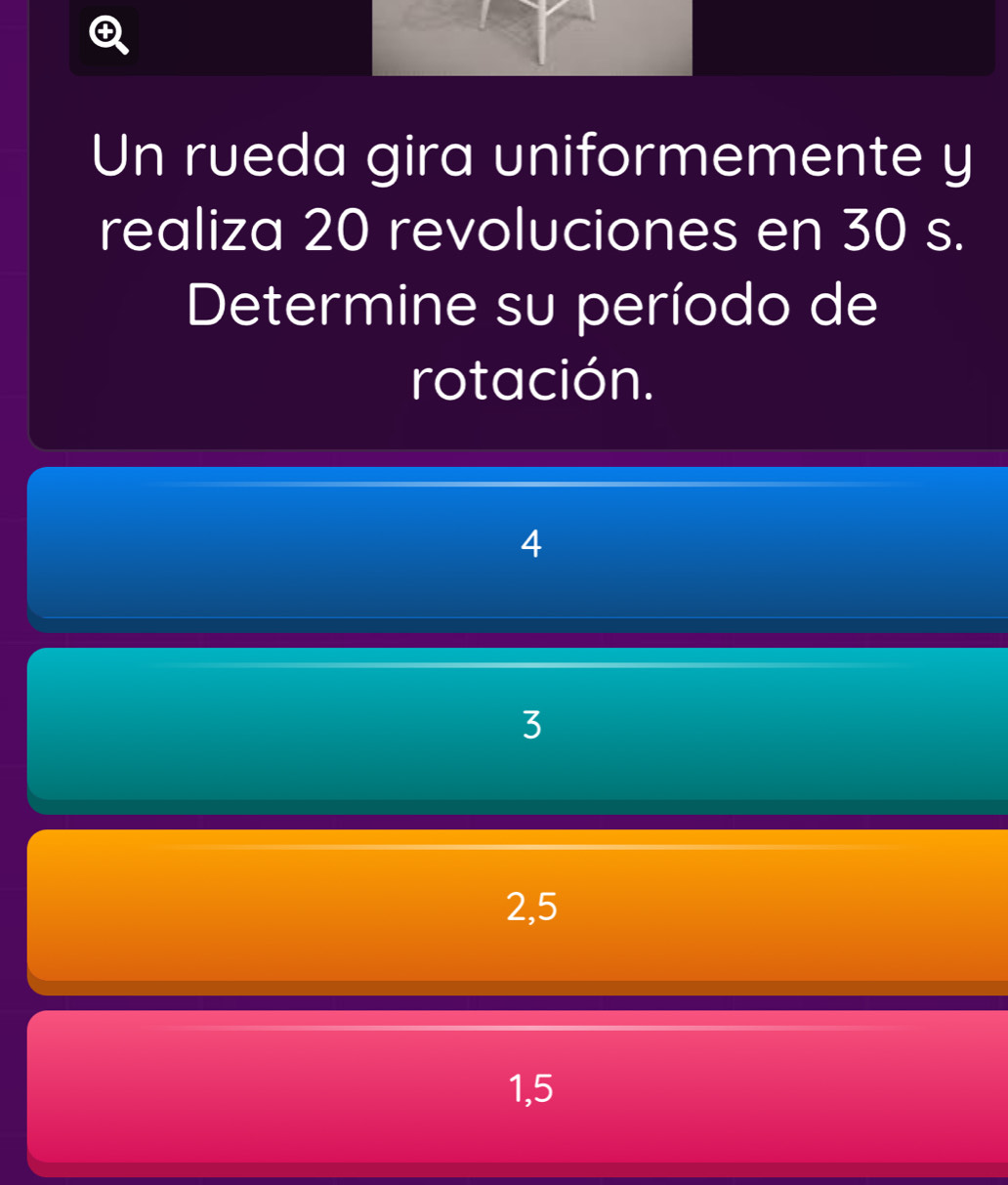Pick the answer 2,5
The image size is (1008, 1185).
pyautogui.click(x=530, y=907)
